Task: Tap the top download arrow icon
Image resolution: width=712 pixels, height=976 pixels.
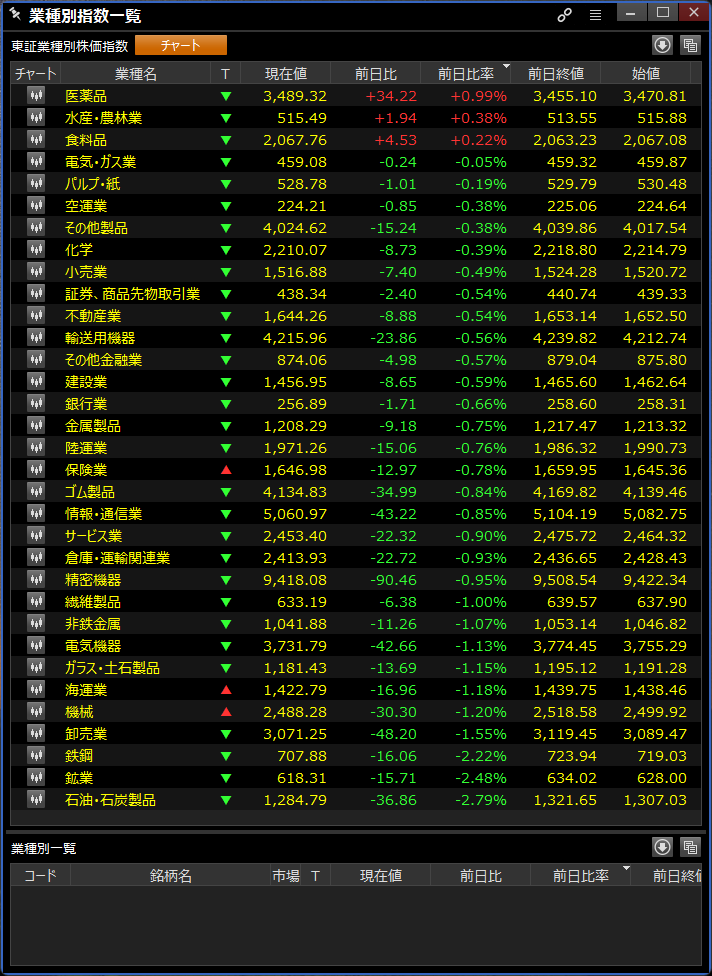Action: tap(662, 45)
